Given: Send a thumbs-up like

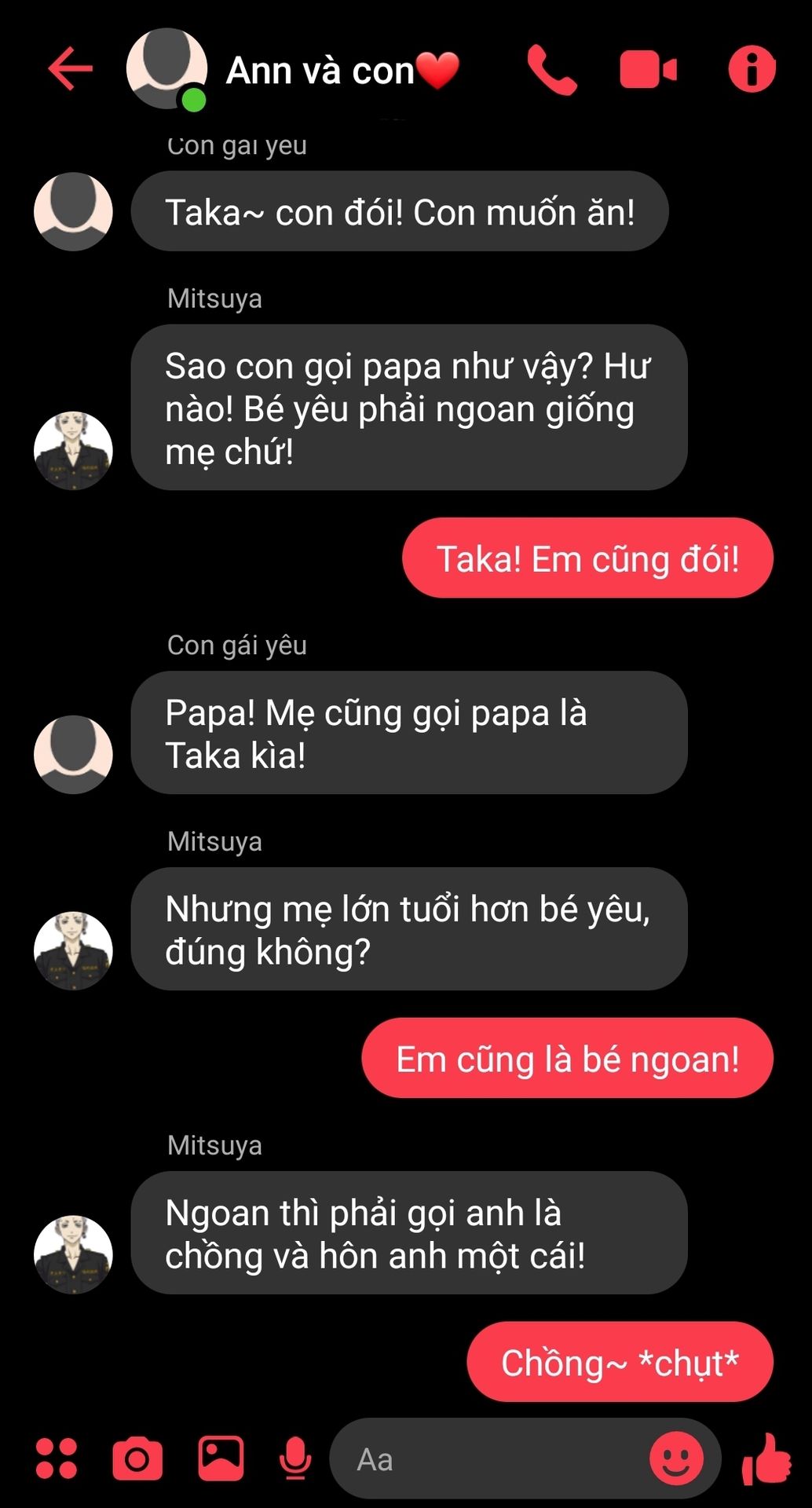Looking at the screenshot, I should [x=766, y=1459].
